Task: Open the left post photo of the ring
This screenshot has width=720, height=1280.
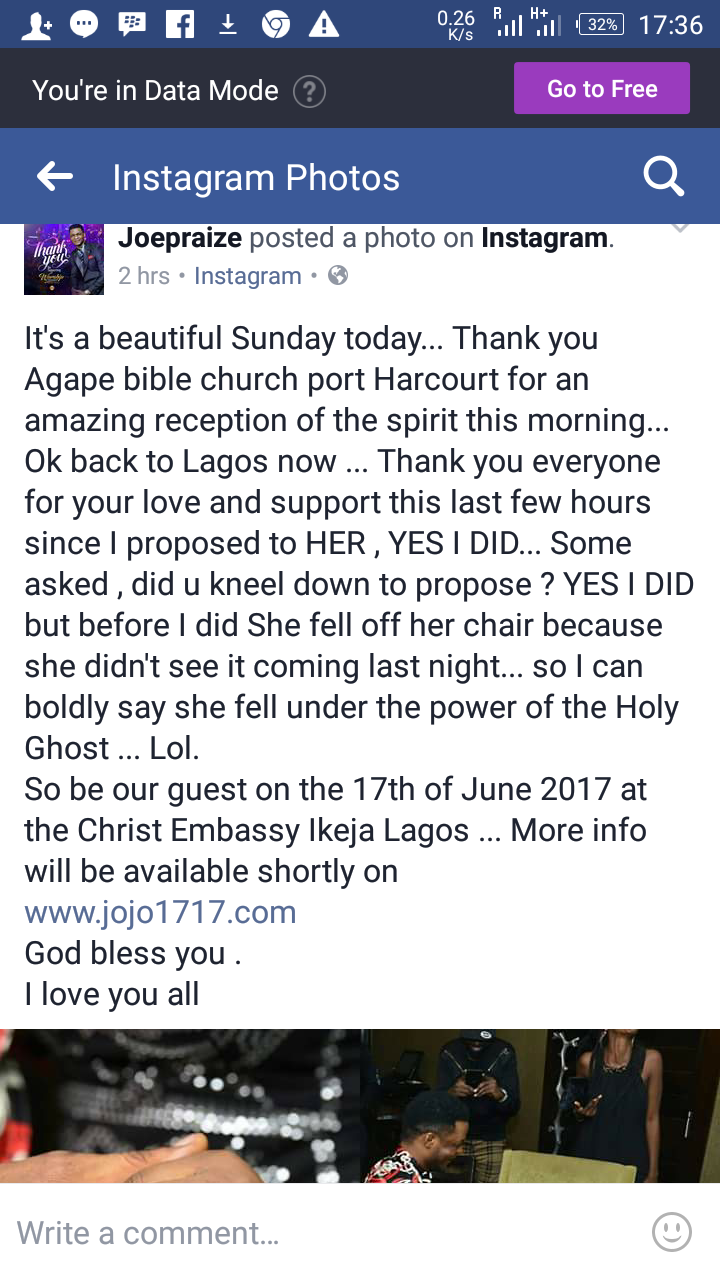Action: click(180, 1105)
